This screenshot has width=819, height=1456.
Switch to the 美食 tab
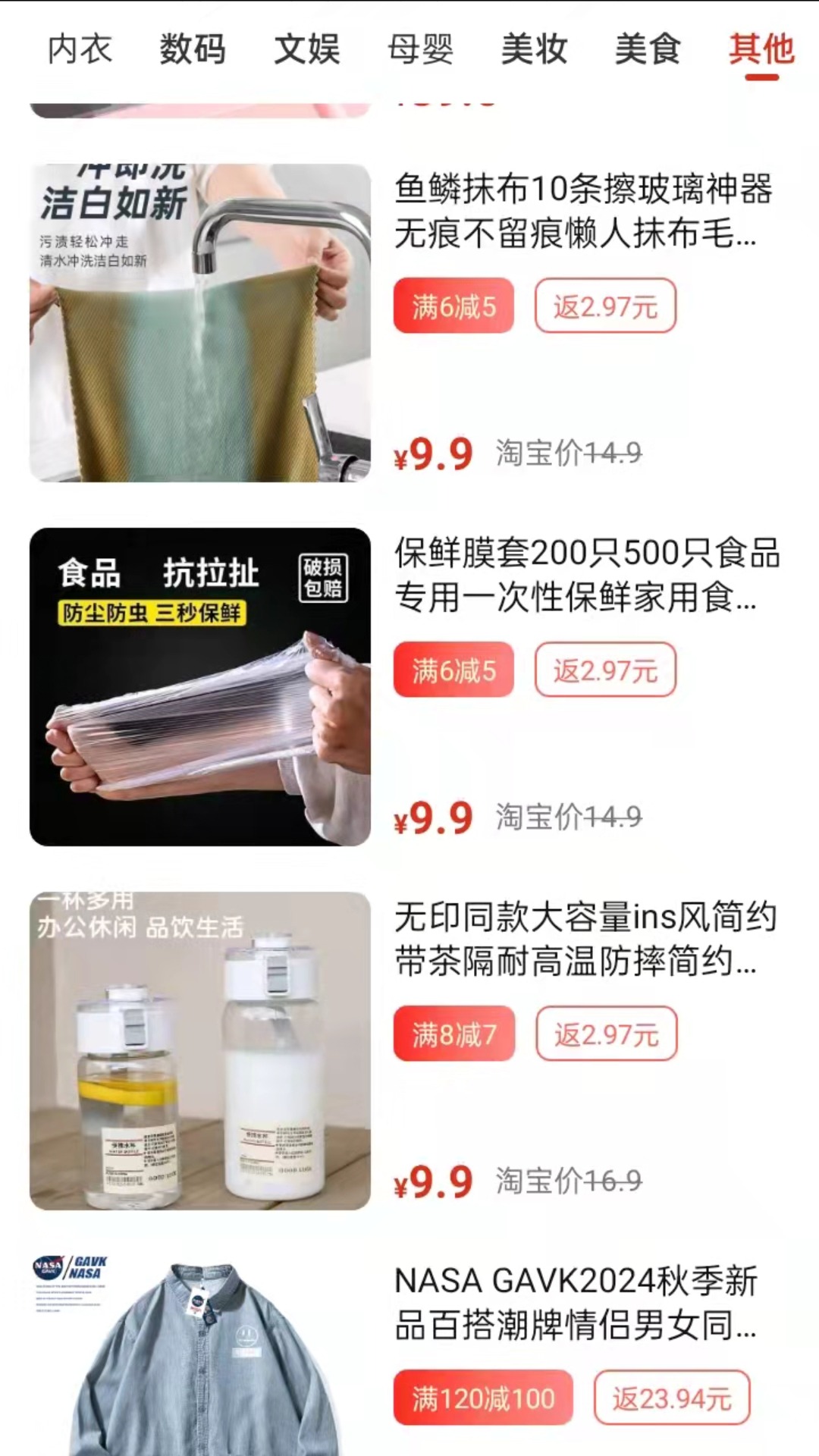pos(648,50)
